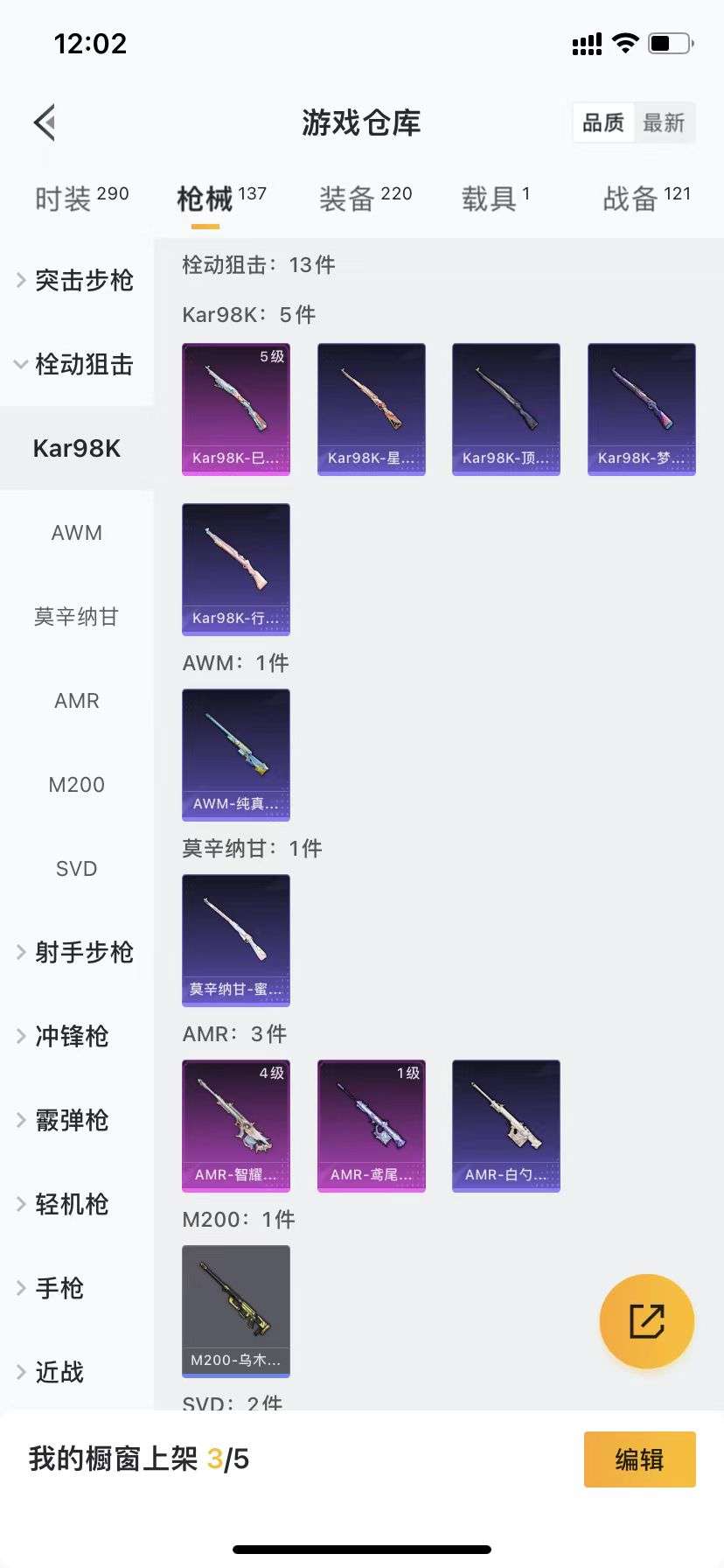724x1568 pixels.
Task: Tap the orange floating share button
Action: pyautogui.click(x=646, y=1321)
